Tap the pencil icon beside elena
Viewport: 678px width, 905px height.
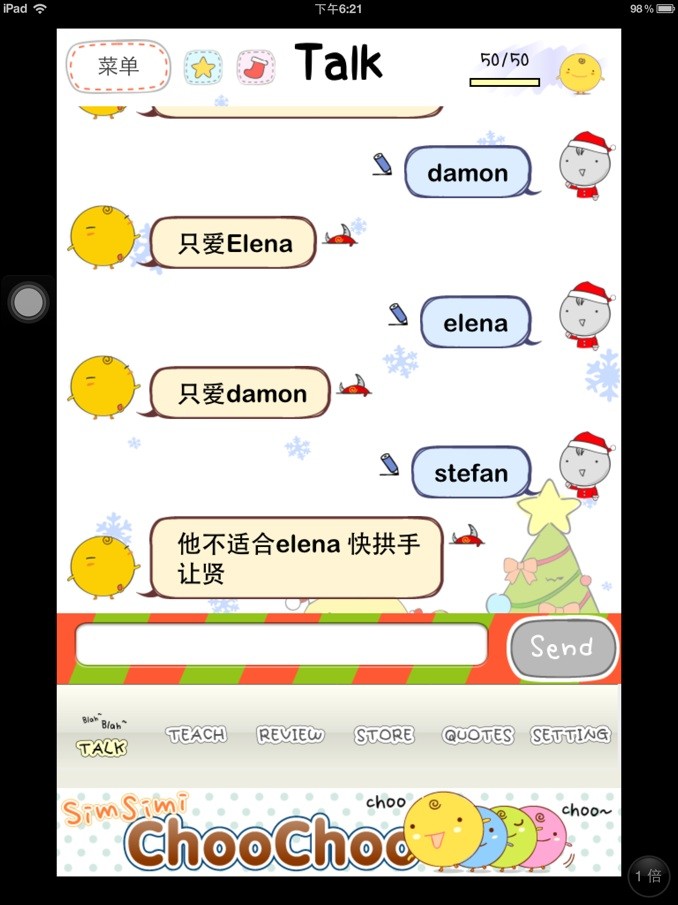[x=398, y=314]
